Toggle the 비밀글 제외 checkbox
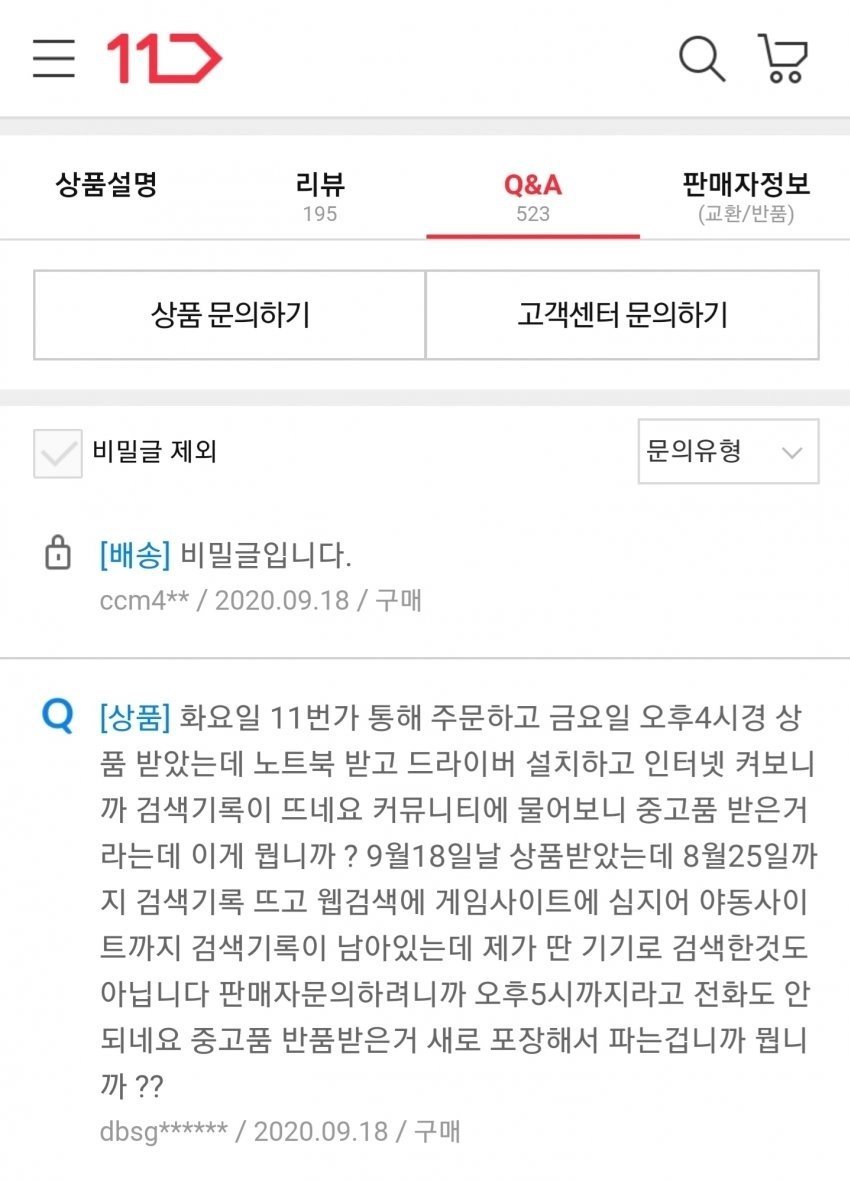Image resolution: width=850 pixels, height=1182 pixels. tap(58, 453)
